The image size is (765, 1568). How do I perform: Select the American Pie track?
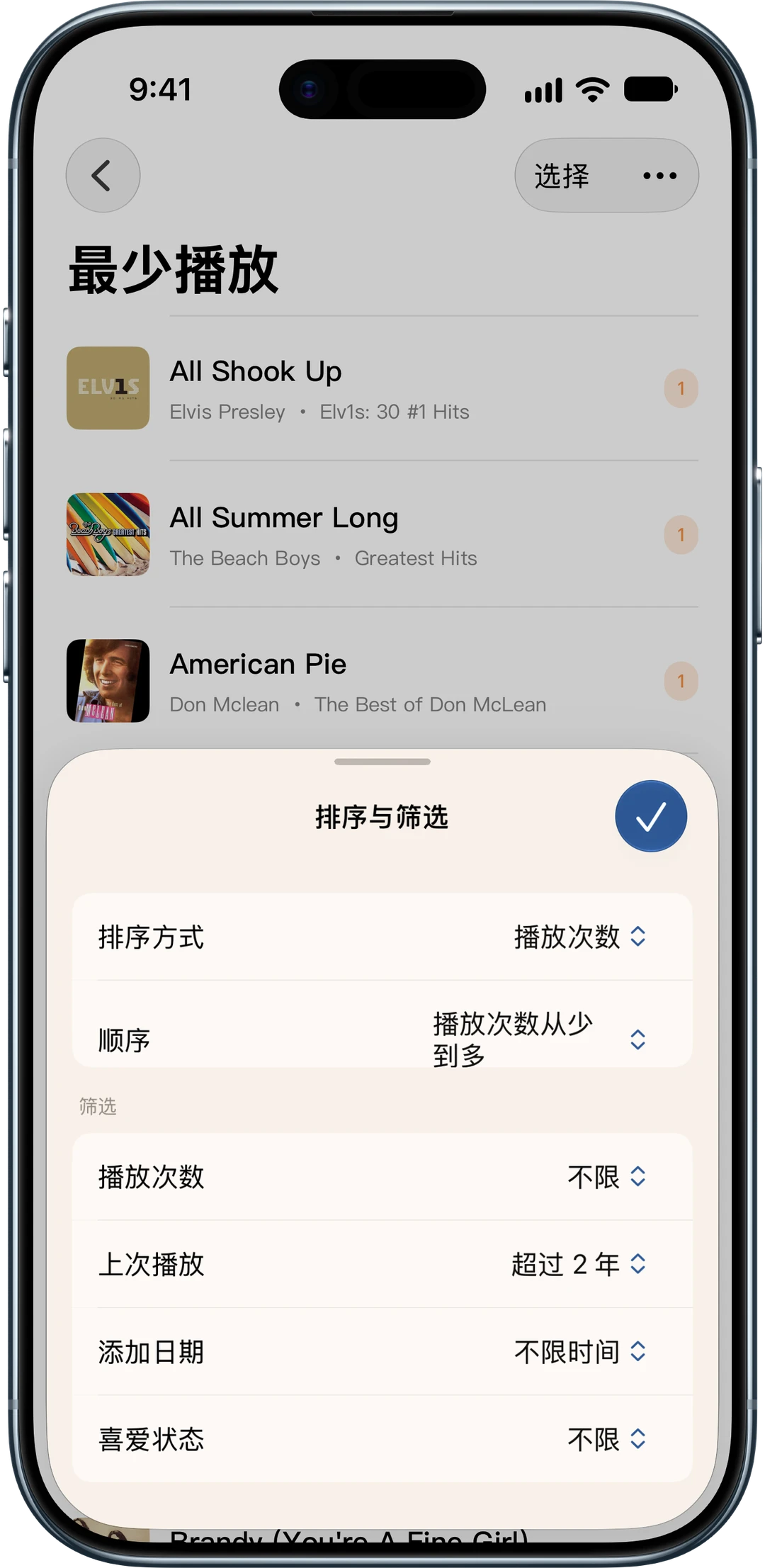click(x=382, y=680)
